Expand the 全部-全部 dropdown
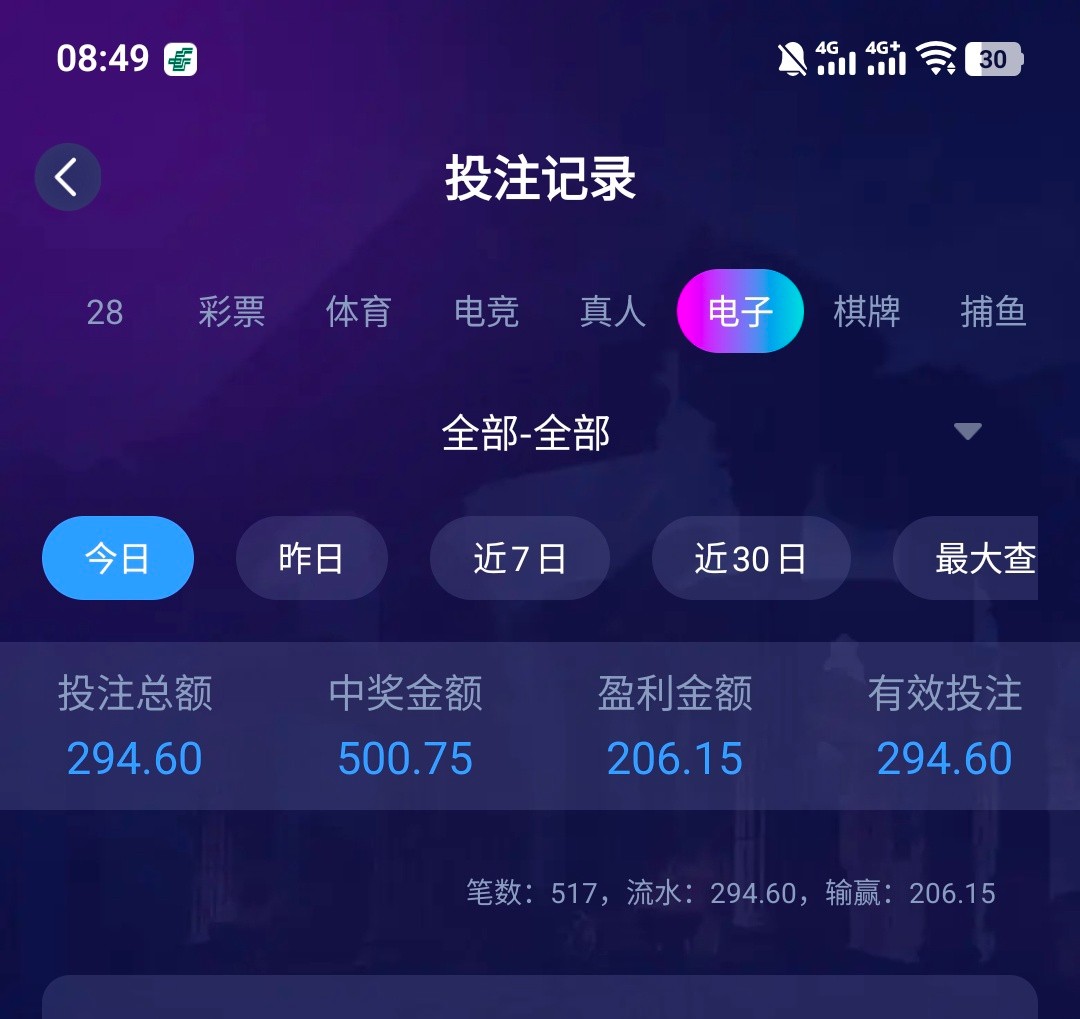Screen dimensions: 1080x1019 point(966,432)
